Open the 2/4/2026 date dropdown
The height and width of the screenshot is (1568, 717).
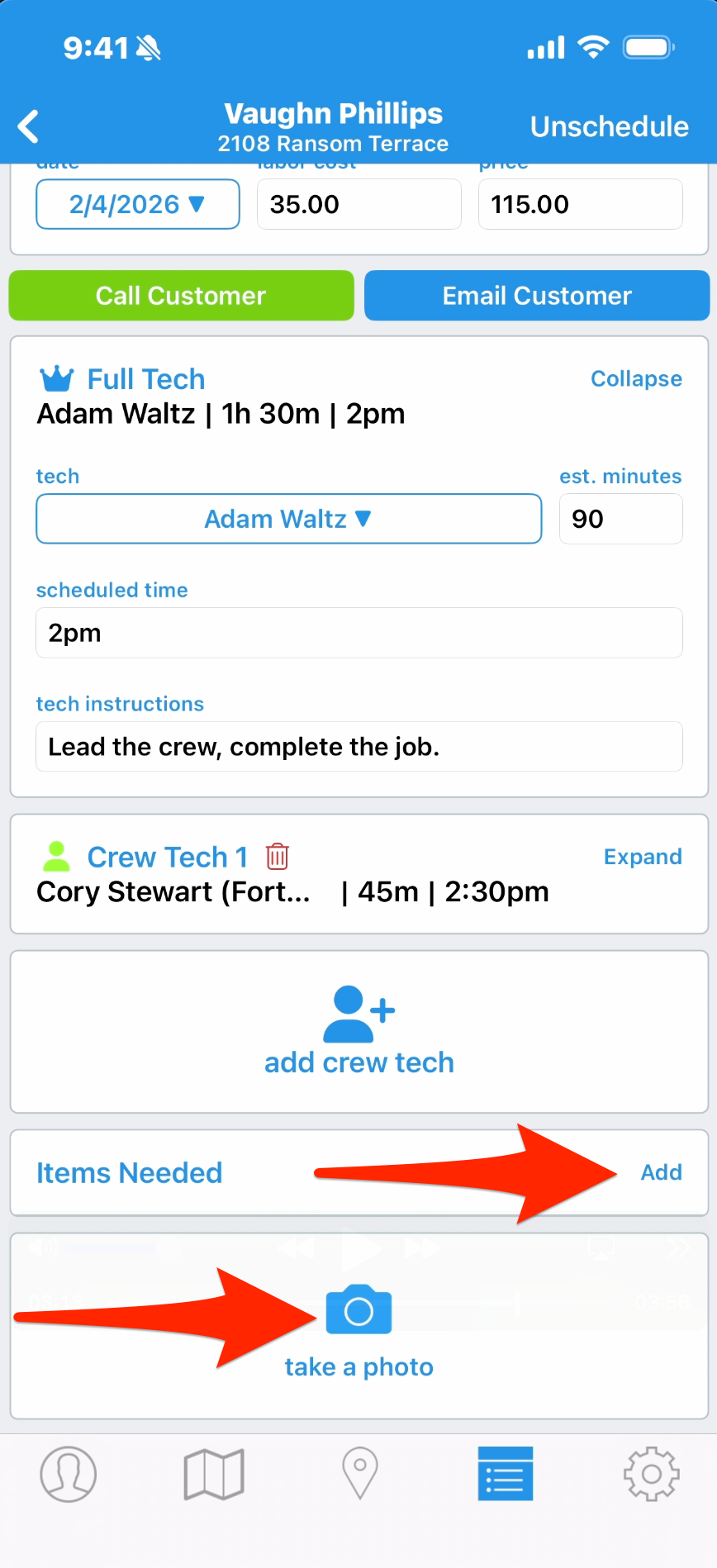point(137,204)
